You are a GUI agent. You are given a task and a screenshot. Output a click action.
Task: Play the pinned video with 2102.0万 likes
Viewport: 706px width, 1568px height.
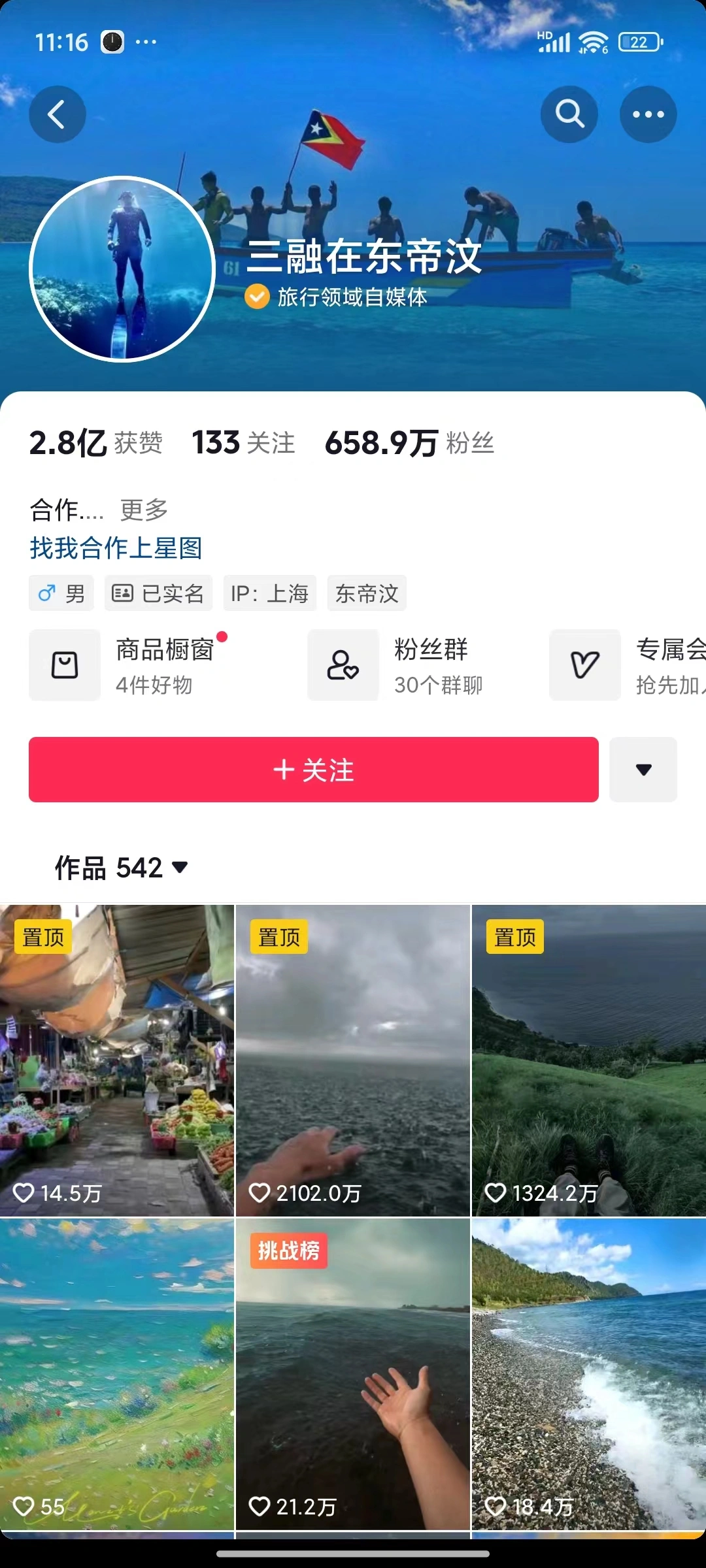coord(353,1060)
